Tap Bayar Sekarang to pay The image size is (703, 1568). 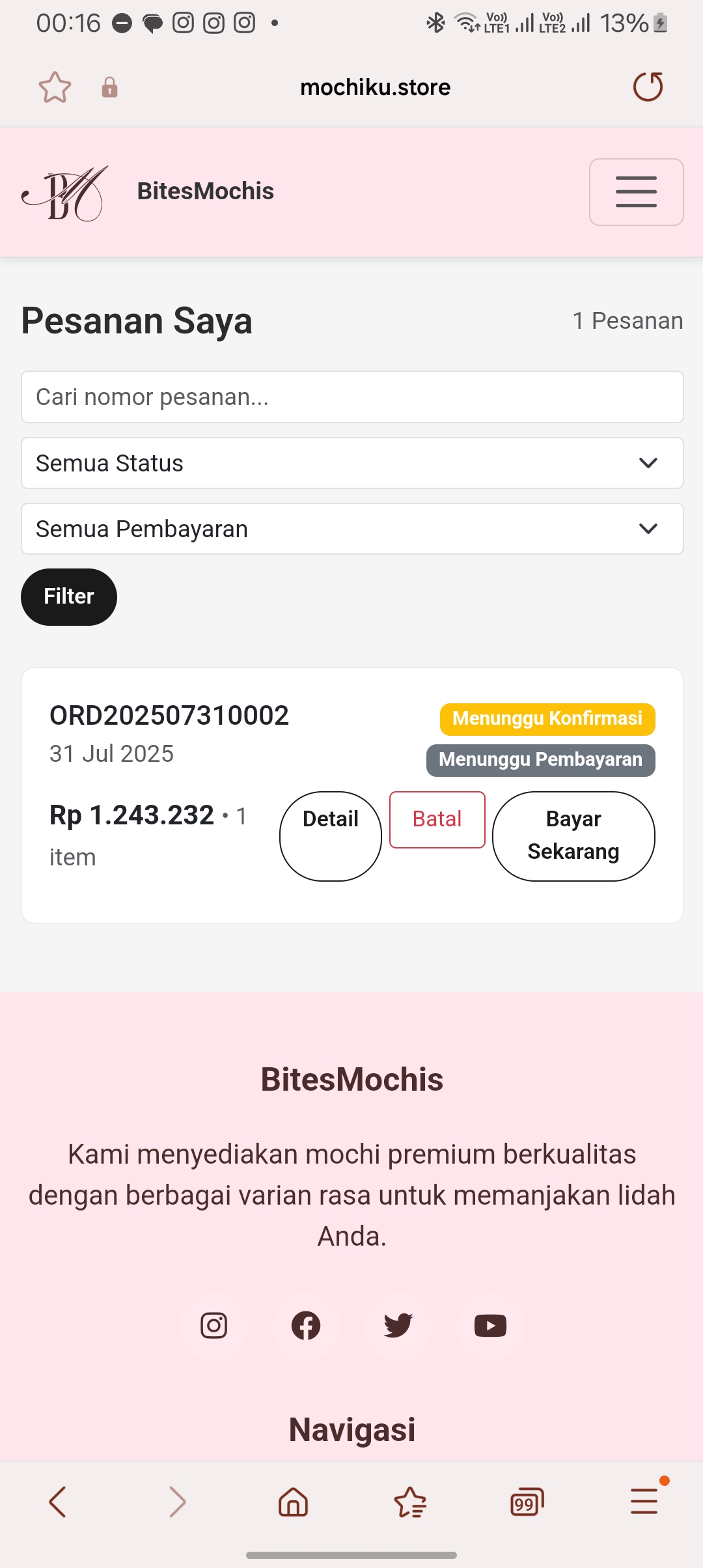coord(573,835)
